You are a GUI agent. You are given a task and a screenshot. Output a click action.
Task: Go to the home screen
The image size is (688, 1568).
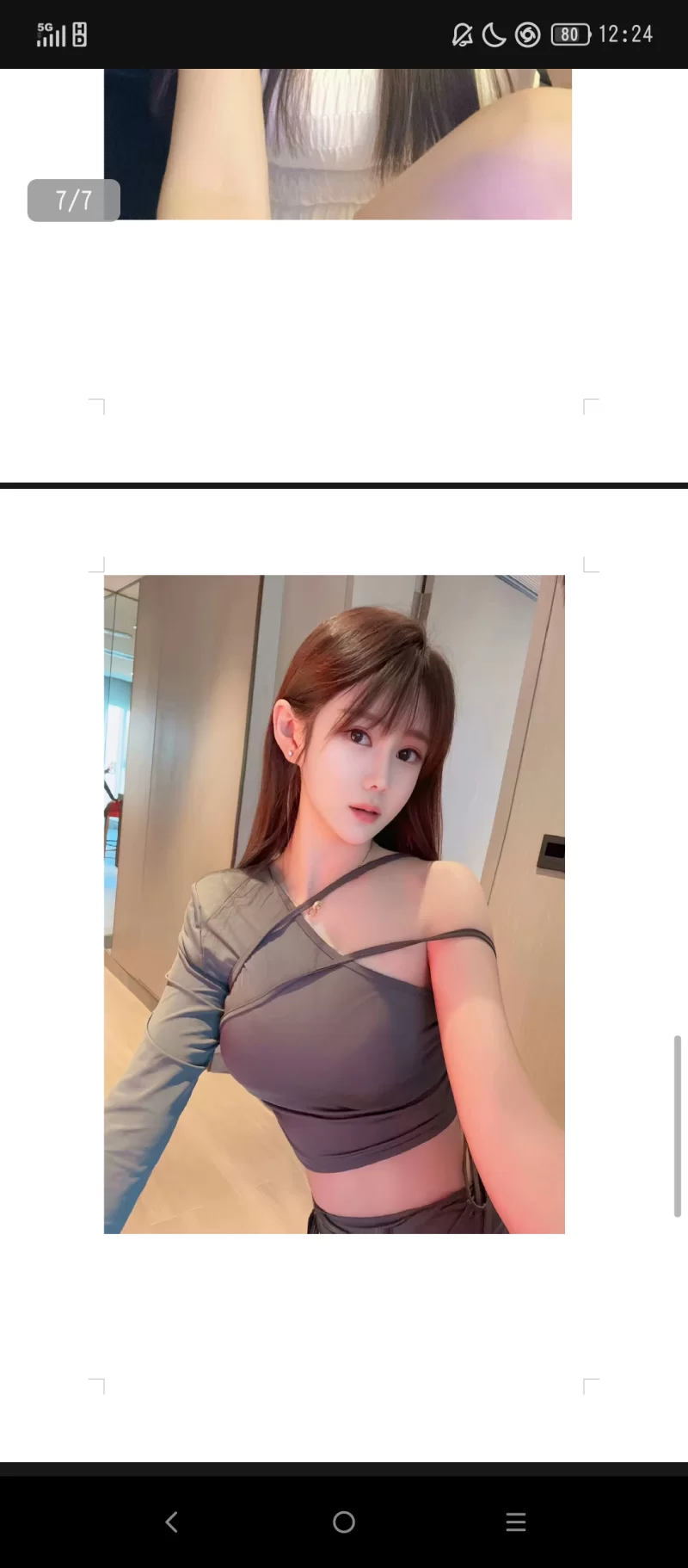click(x=344, y=1522)
